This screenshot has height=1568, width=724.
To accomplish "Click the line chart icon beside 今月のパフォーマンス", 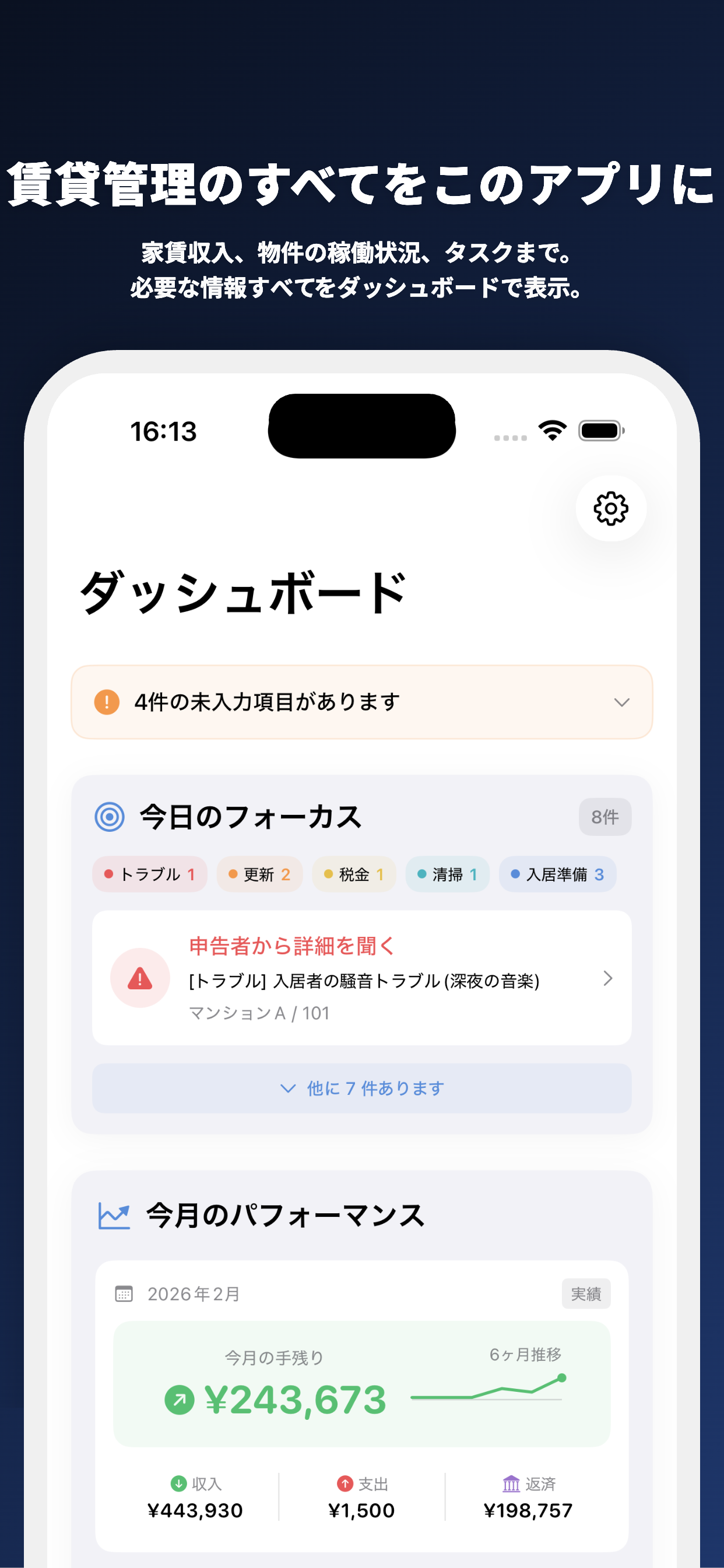I will (x=113, y=1217).
